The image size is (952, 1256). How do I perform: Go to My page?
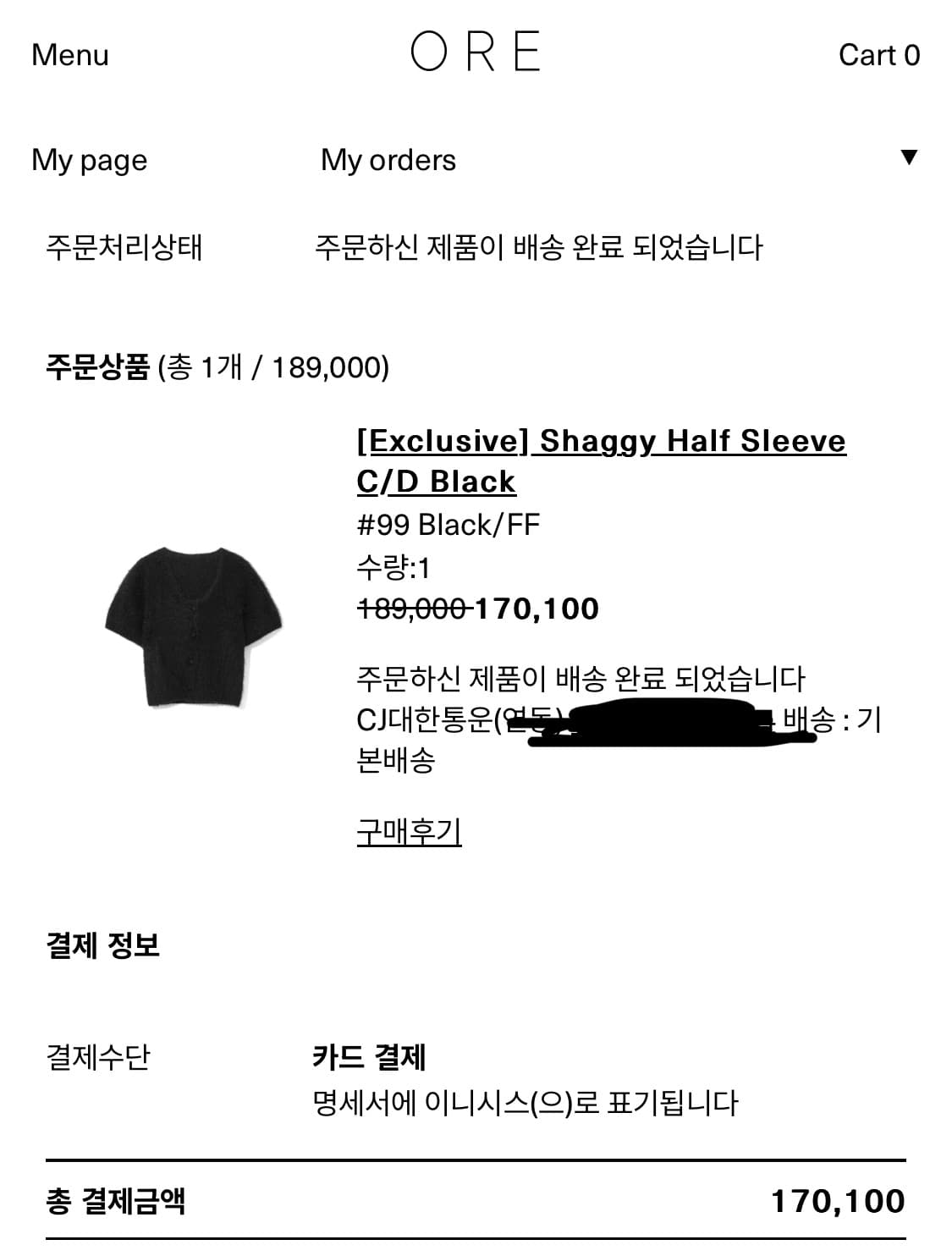[x=88, y=159]
